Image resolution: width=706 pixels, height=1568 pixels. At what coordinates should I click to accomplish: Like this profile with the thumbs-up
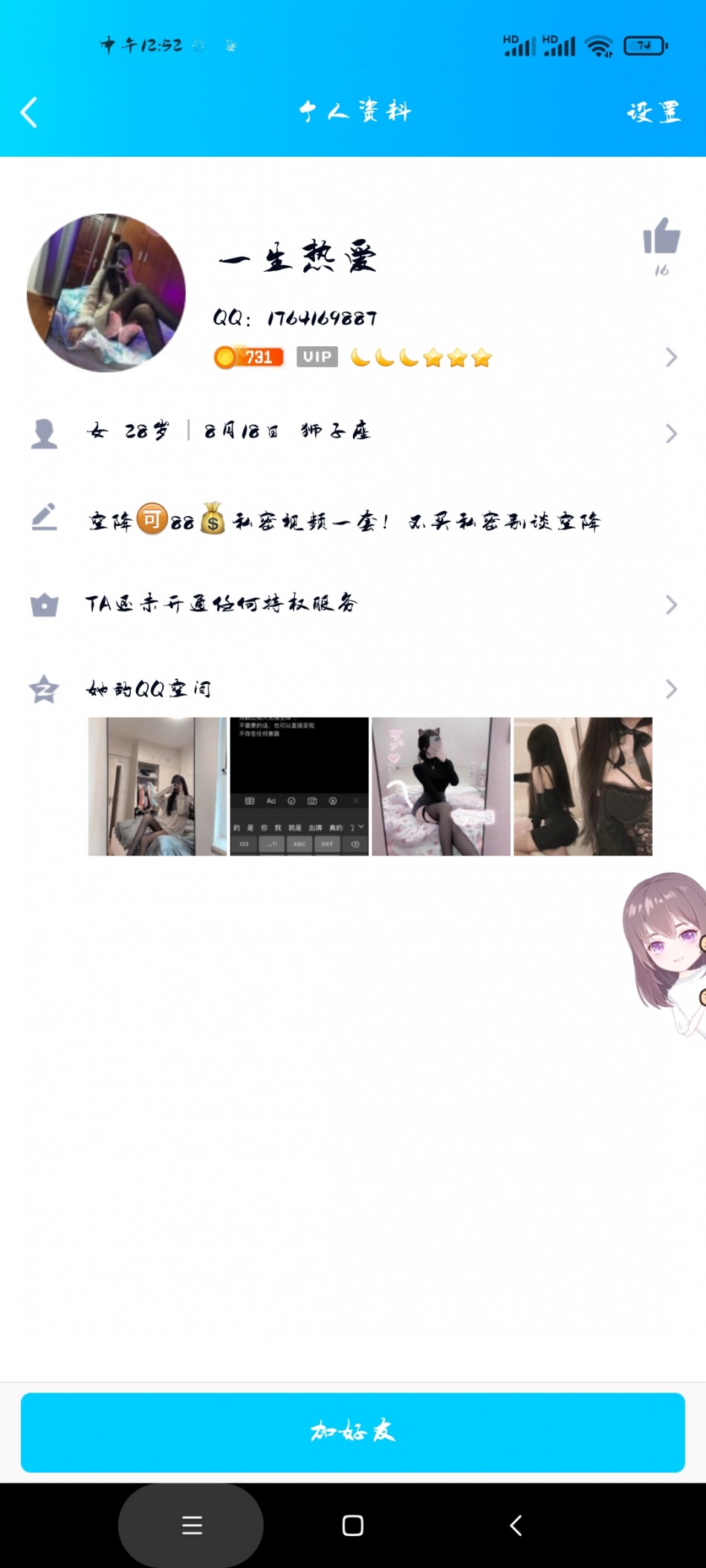point(661,237)
